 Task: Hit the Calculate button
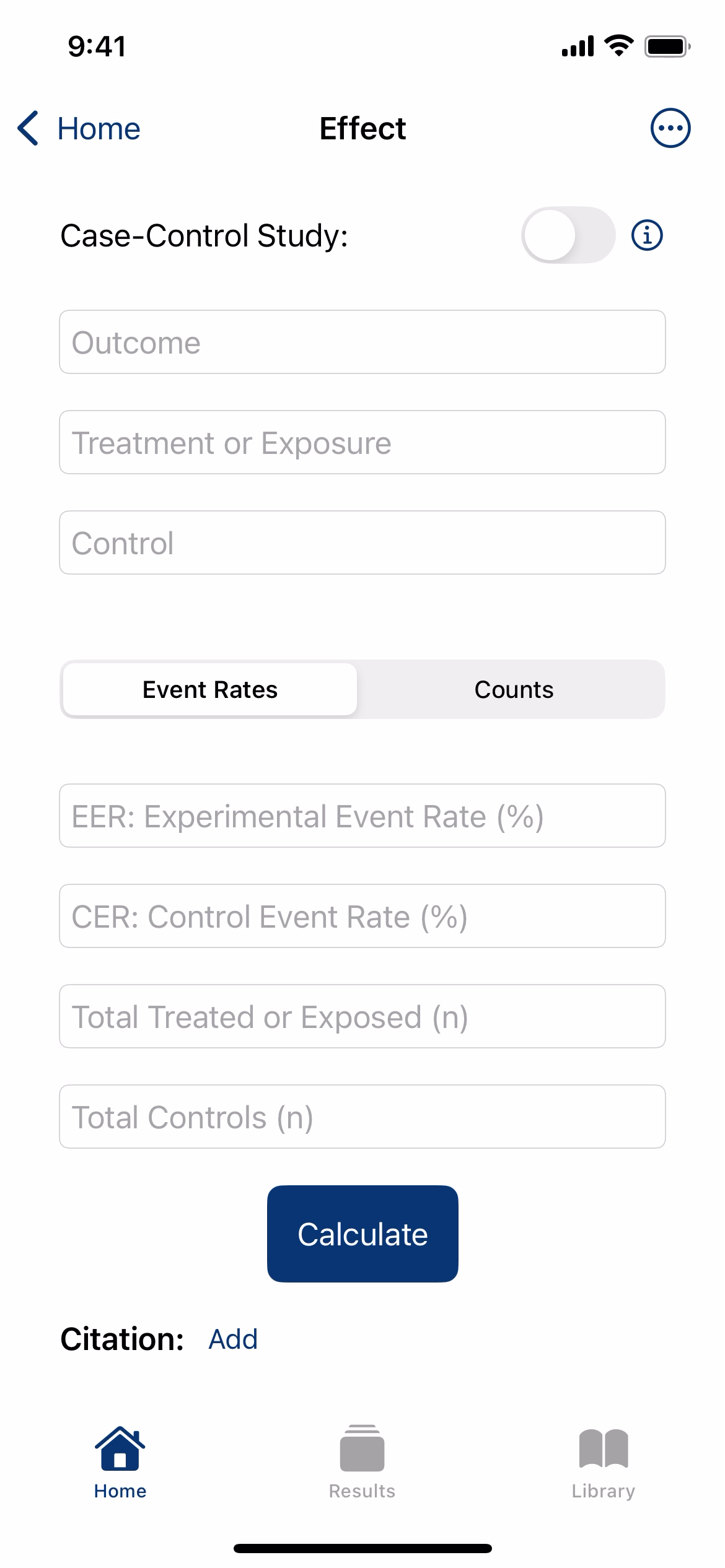[x=362, y=1234]
